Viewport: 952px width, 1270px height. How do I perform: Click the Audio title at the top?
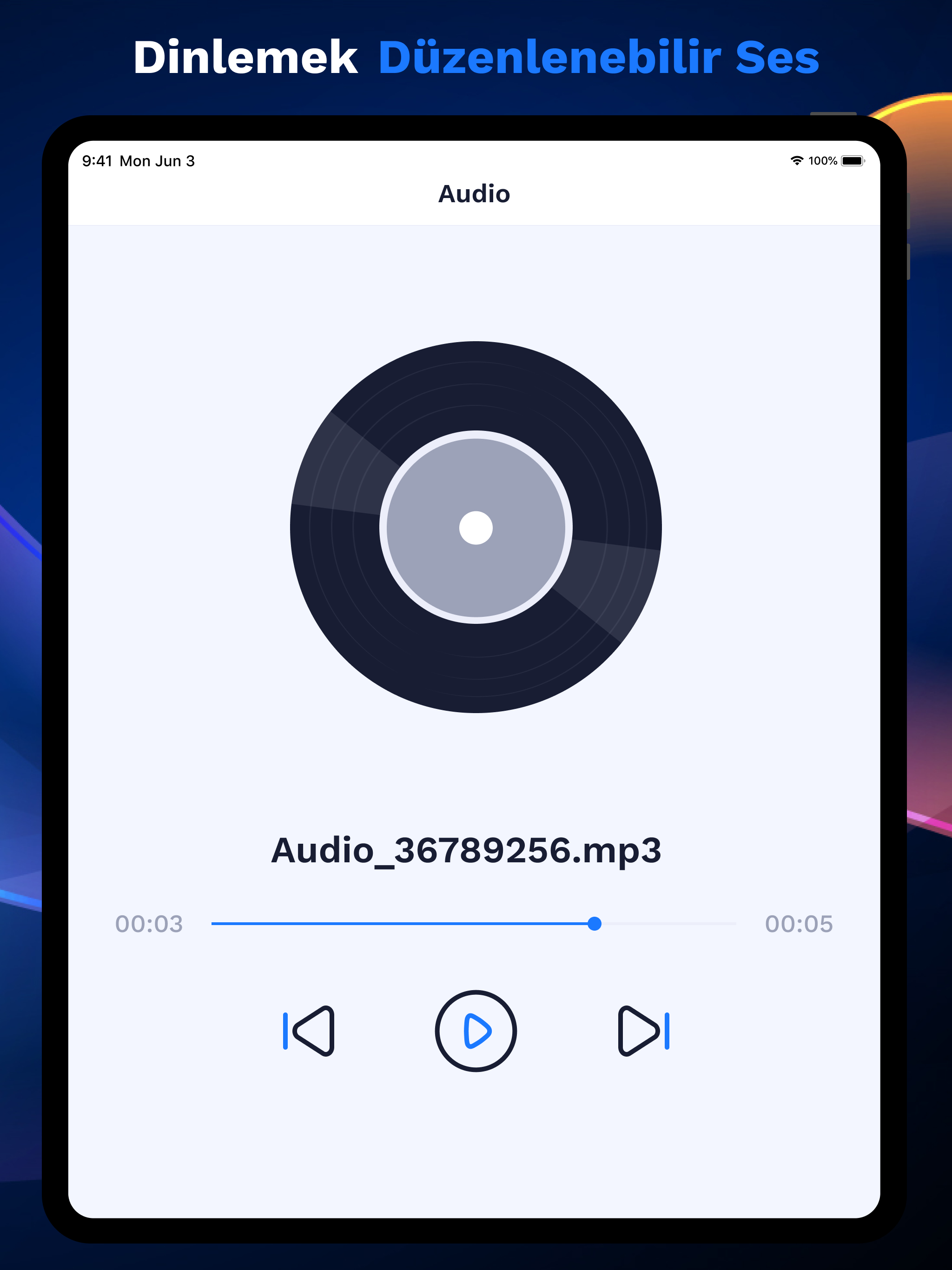point(474,193)
